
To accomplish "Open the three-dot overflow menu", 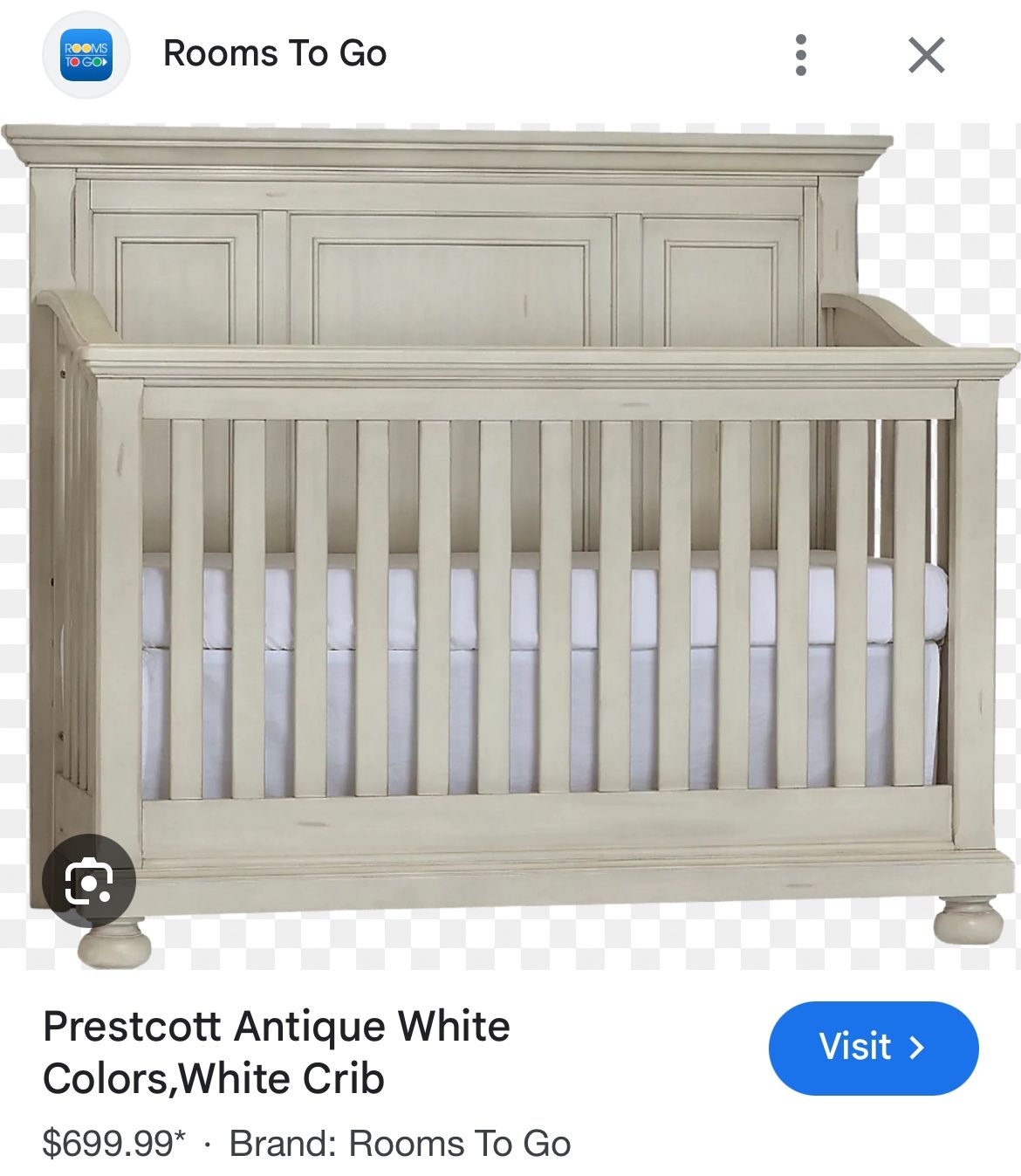I will point(801,56).
